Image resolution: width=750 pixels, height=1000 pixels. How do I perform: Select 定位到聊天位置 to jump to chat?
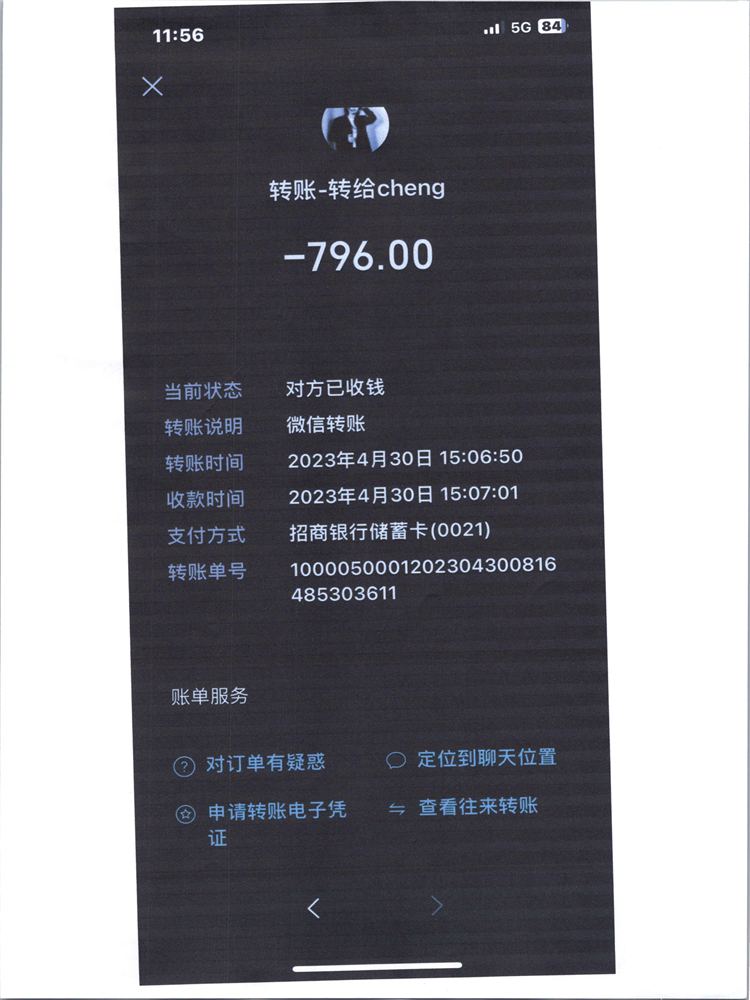tap(486, 758)
